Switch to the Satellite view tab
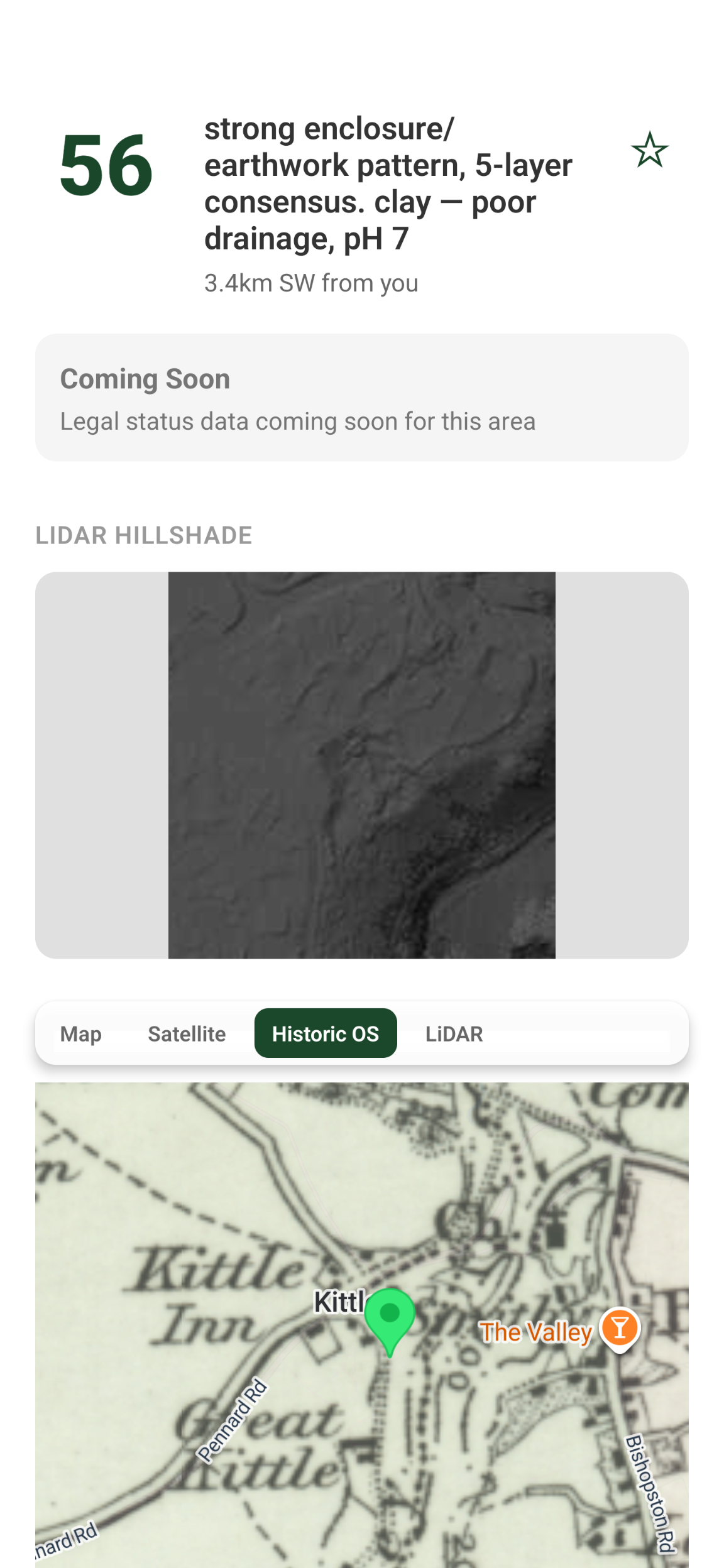Screen dimensions: 724x1568 (x=187, y=1033)
